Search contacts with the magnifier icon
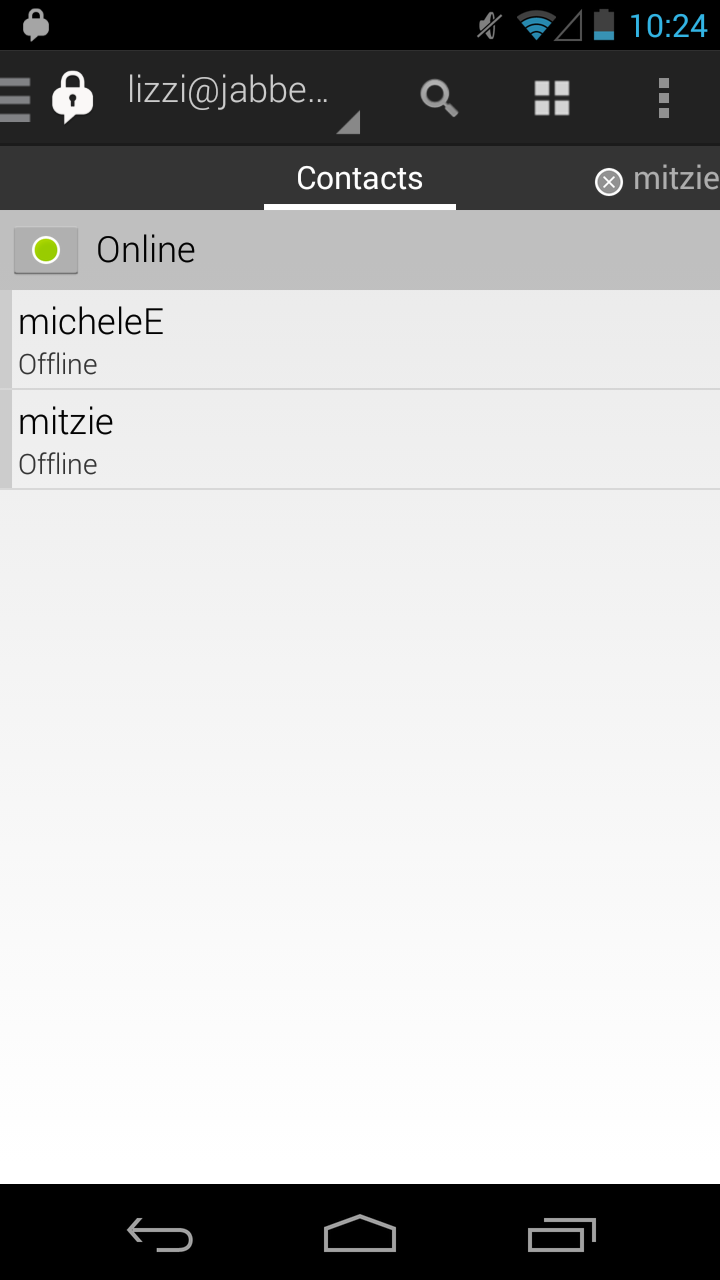This screenshot has height=1280, width=720. tap(439, 99)
